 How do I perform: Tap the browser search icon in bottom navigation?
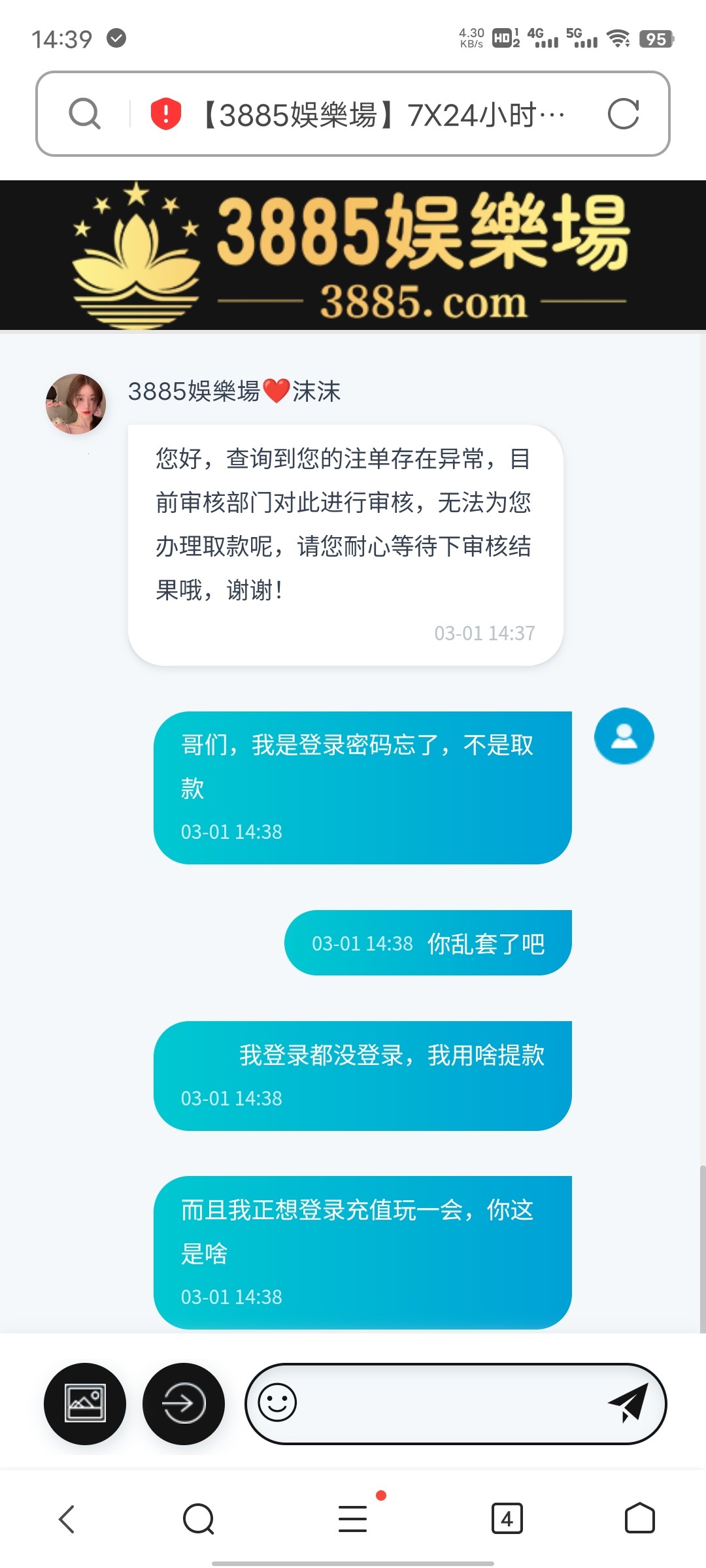[x=197, y=1519]
